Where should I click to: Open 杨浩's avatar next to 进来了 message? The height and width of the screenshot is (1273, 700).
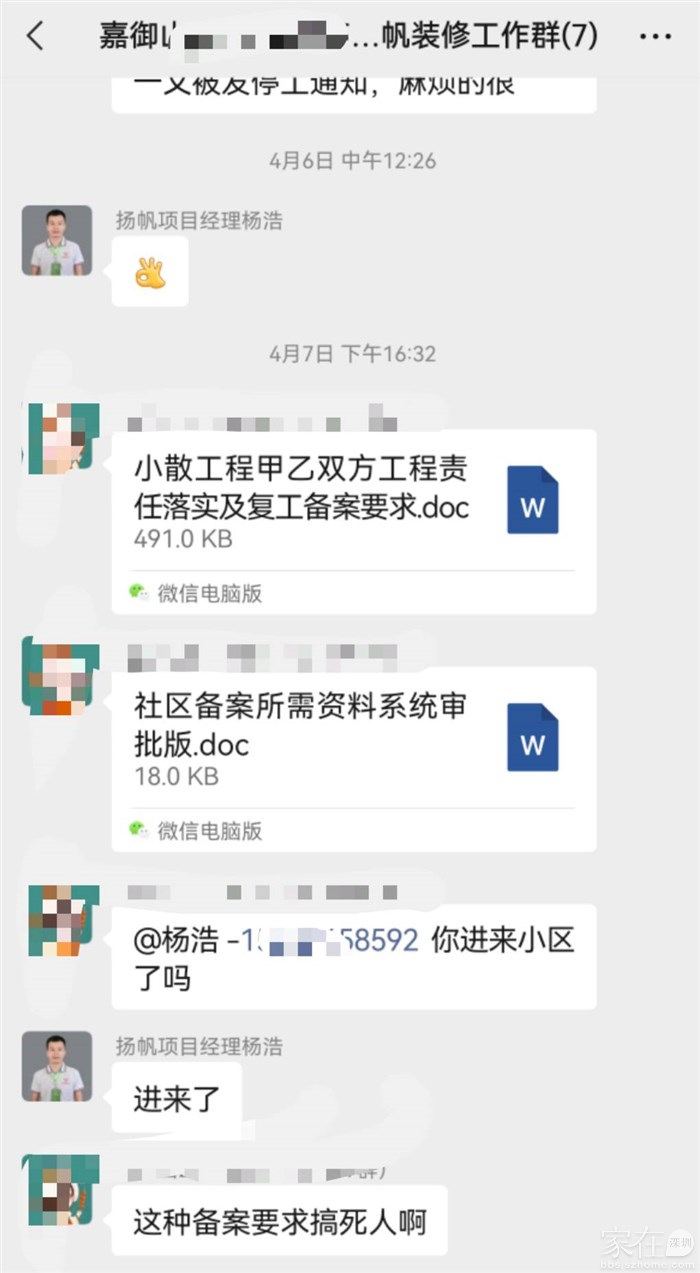(x=57, y=1066)
